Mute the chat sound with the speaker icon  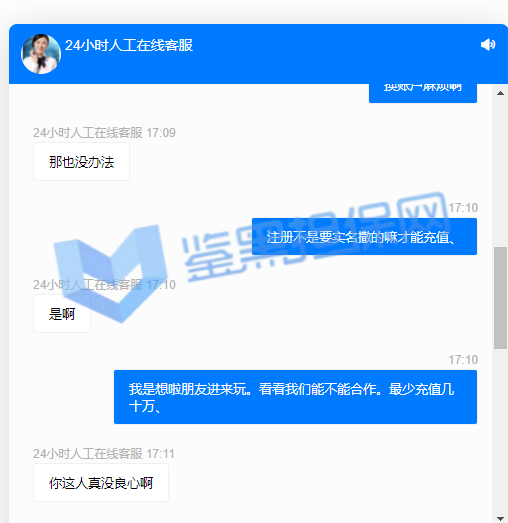(488, 44)
